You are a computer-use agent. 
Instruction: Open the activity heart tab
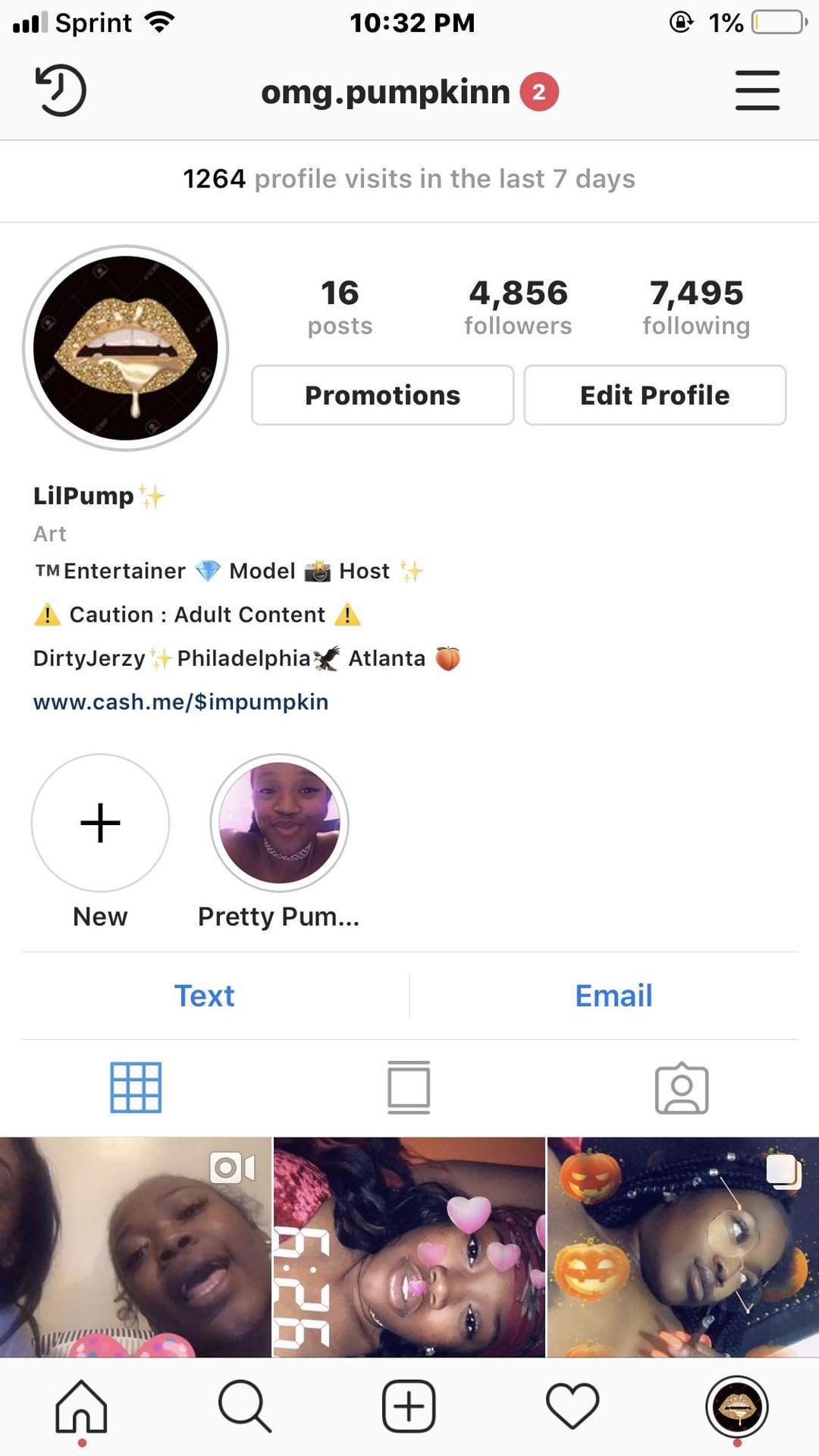click(573, 1407)
